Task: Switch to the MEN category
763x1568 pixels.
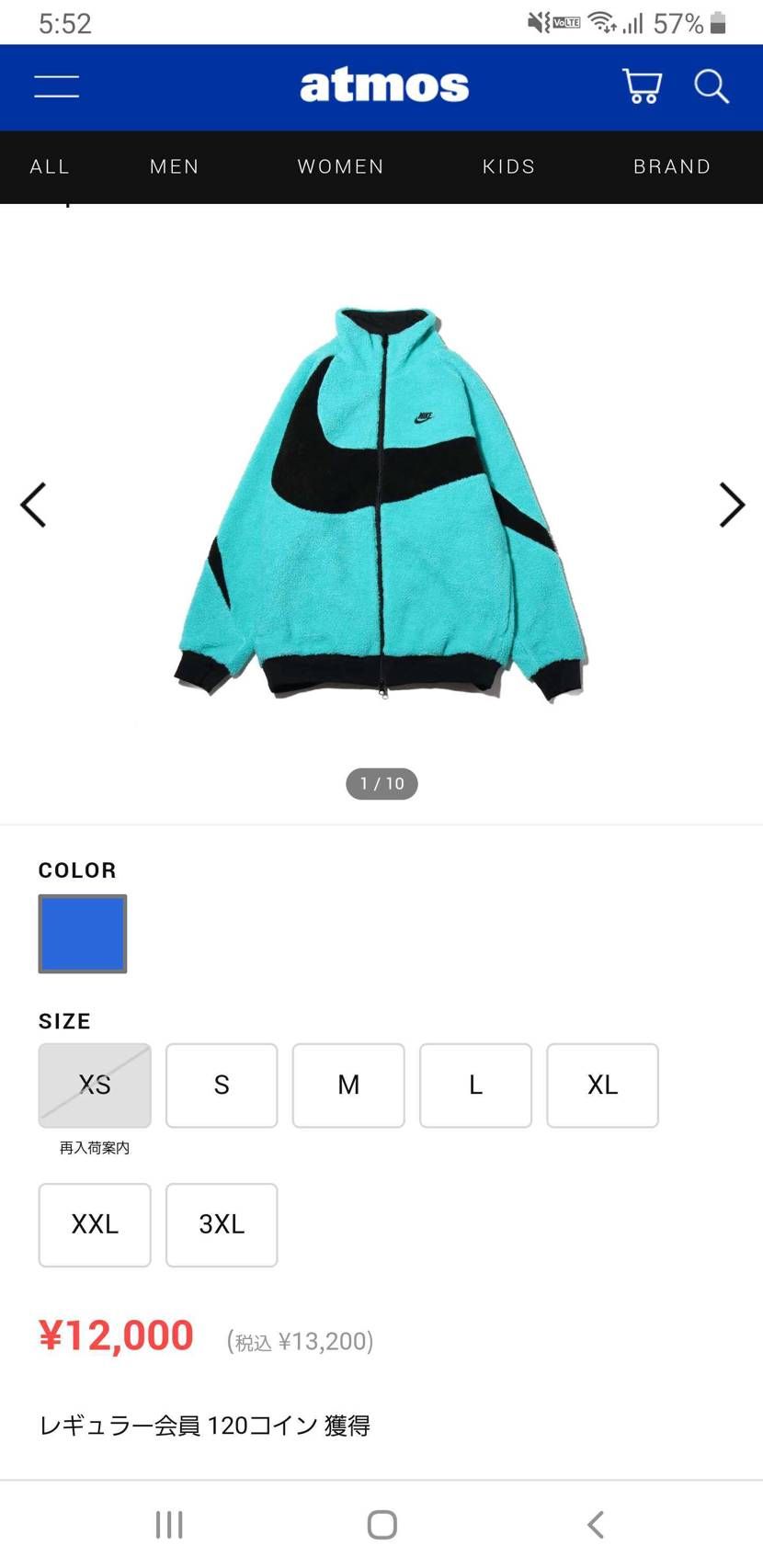Action: [175, 166]
